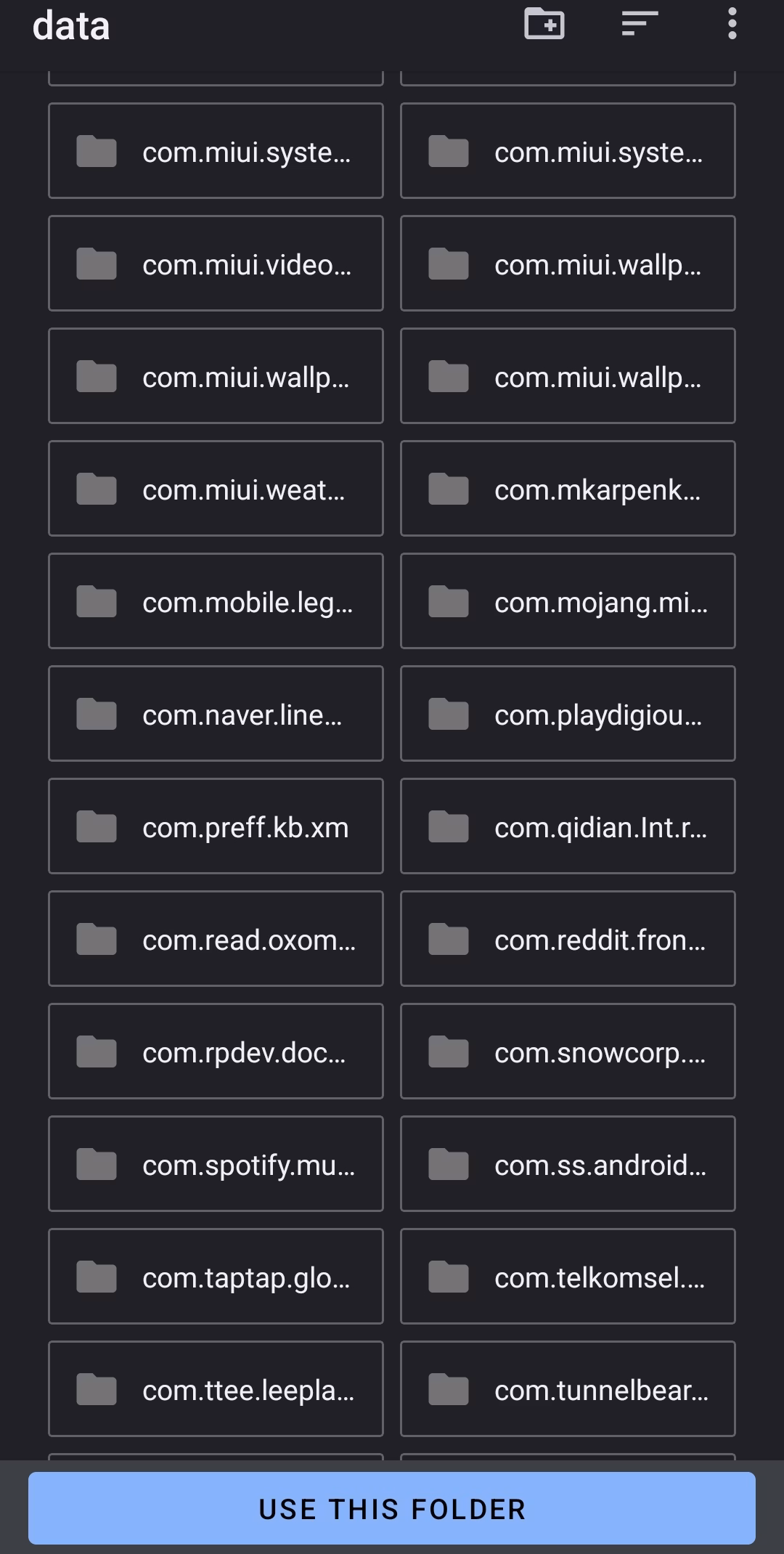
Task: Open the com.preff.kb.xm folder
Action: (x=216, y=827)
